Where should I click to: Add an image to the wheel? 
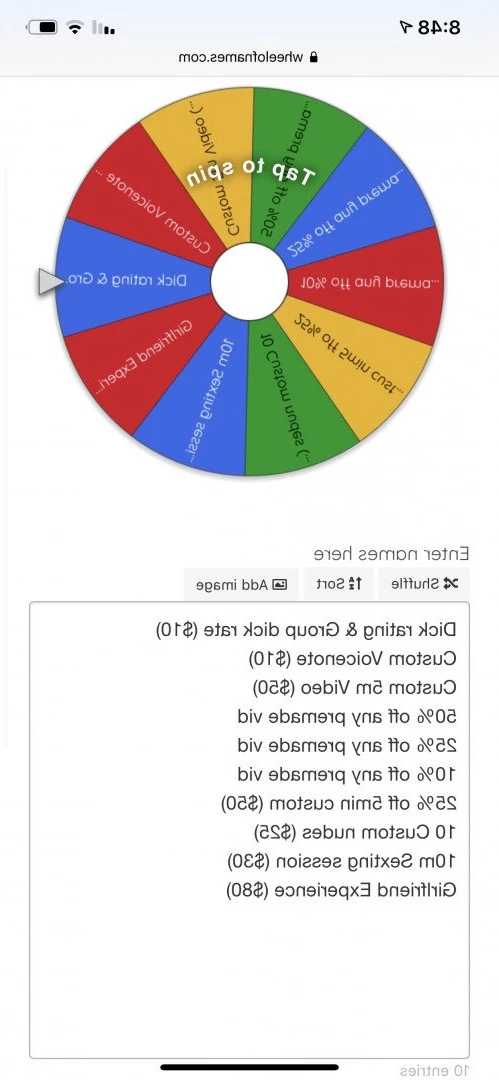241,583
